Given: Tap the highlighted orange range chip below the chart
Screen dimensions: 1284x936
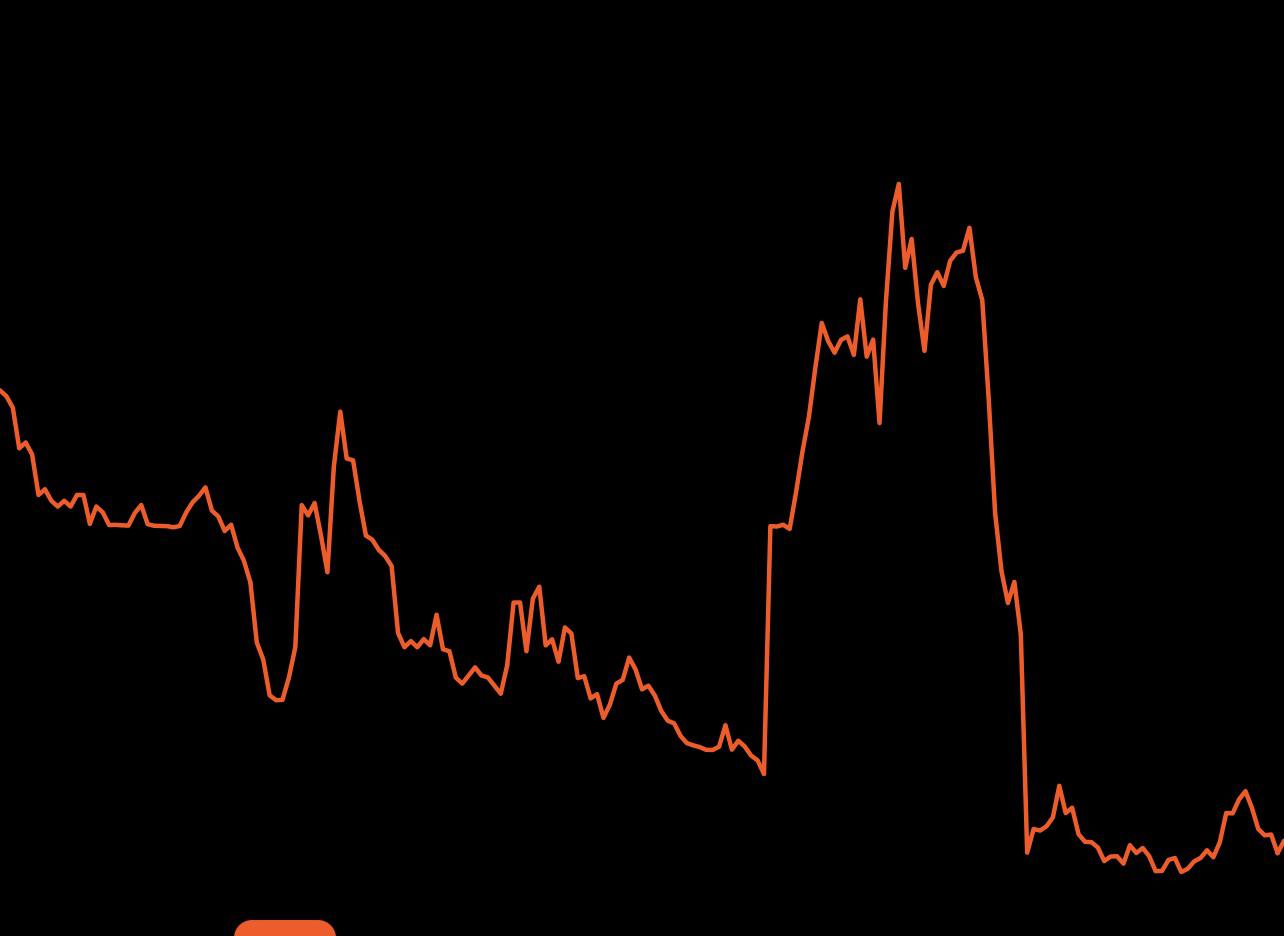Looking at the screenshot, I should (x=285, y=929).
